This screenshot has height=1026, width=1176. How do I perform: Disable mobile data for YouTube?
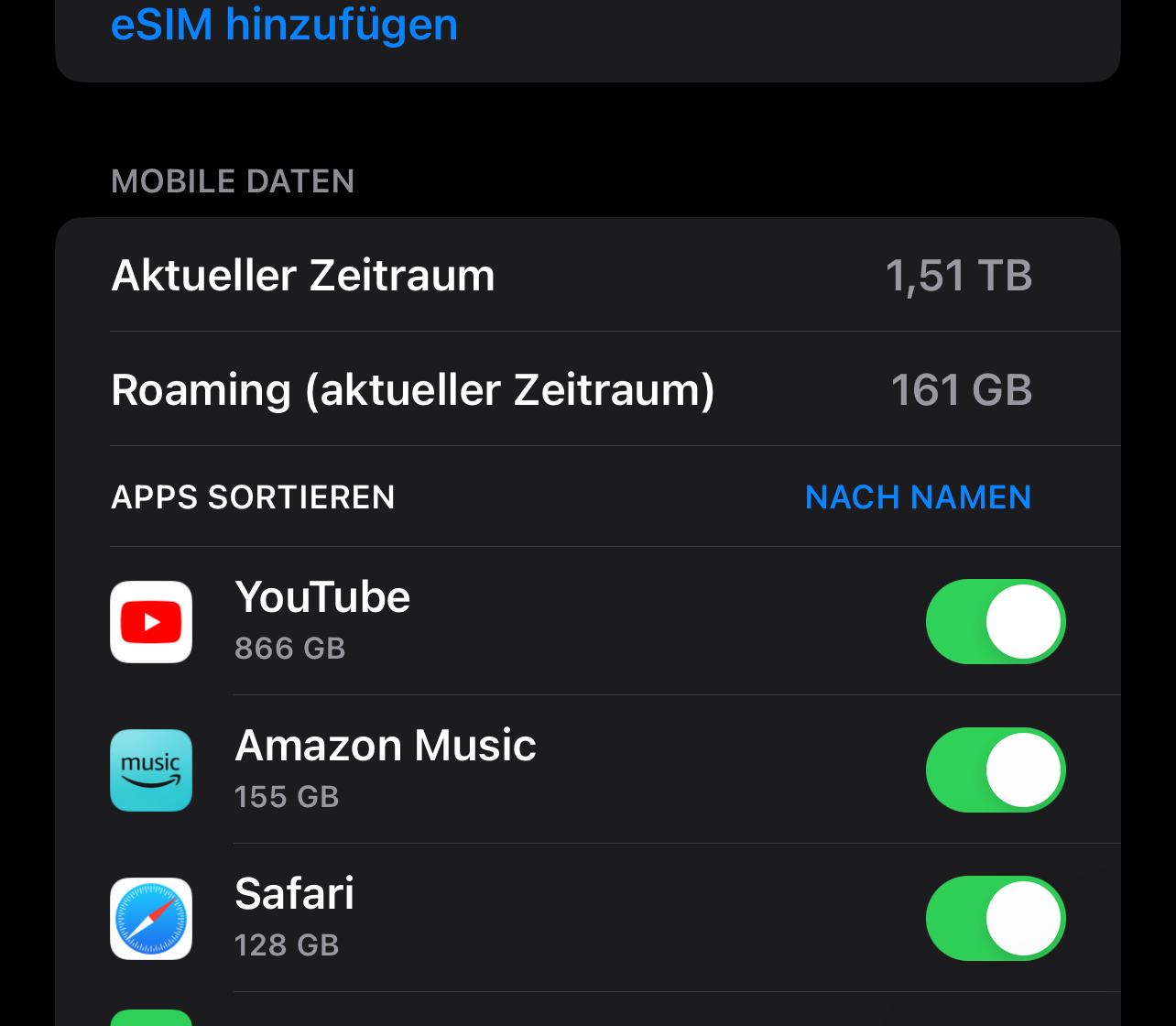[996, 622]
